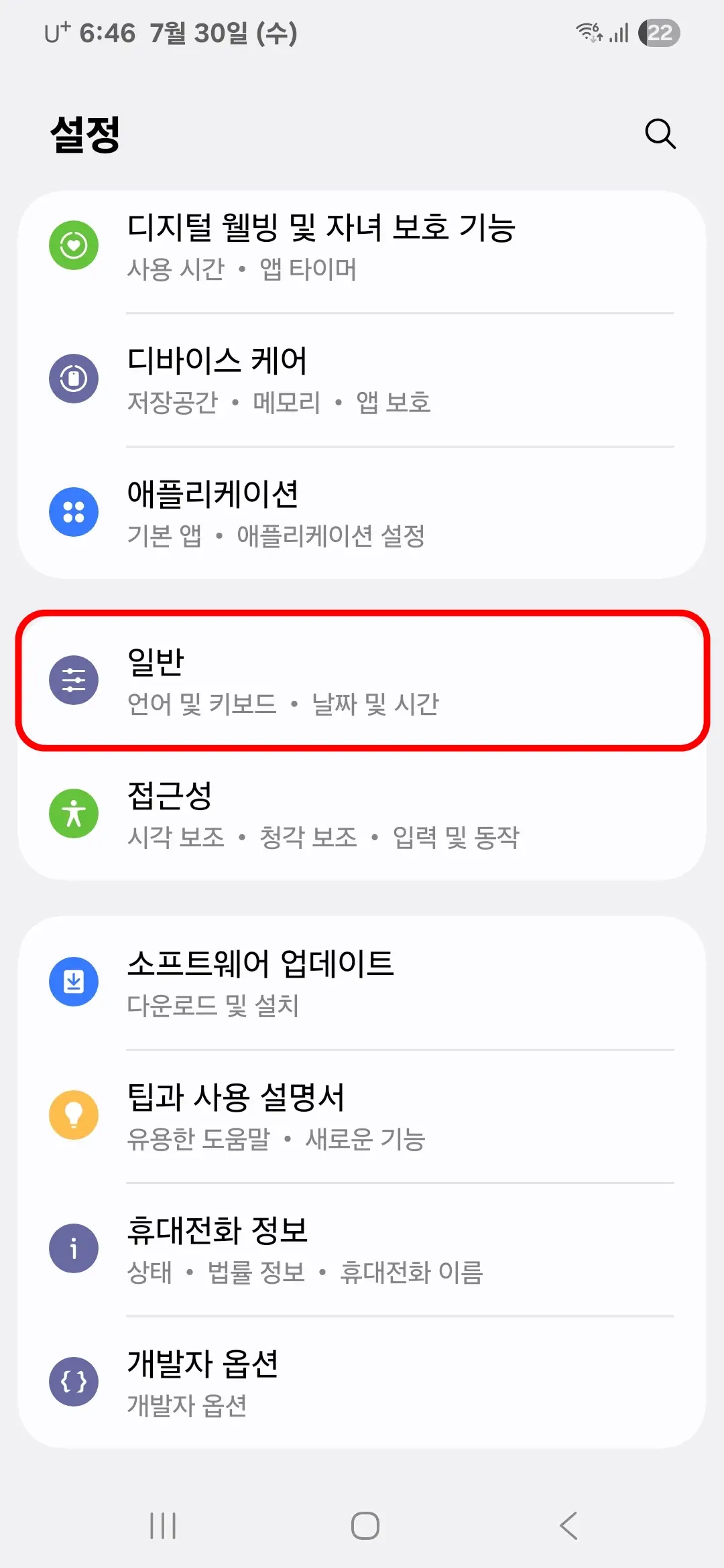Tap the green Accessibility person icon
724x1568 pixels.
click(74, 814)
